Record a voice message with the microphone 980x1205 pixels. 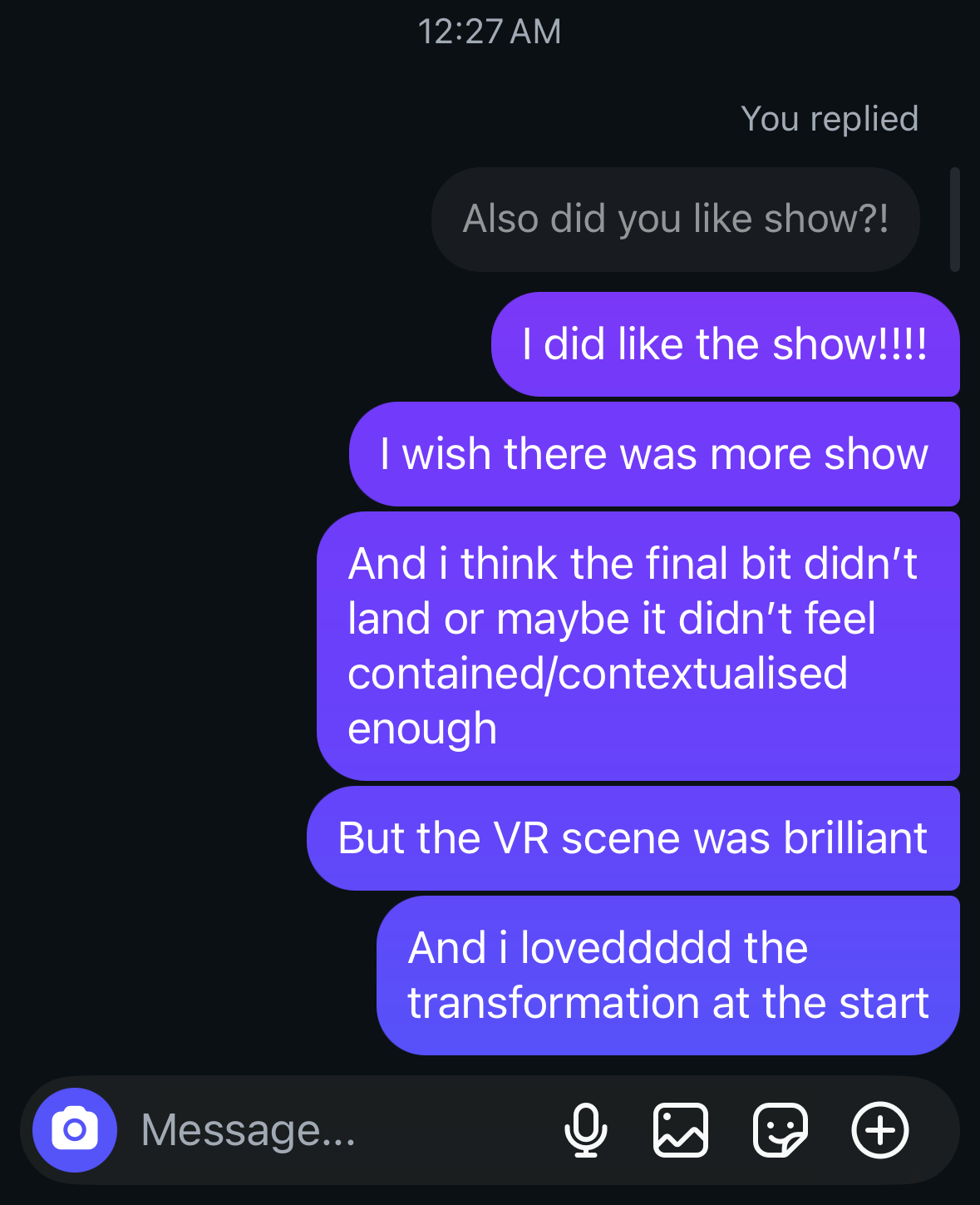[586, 1130]
